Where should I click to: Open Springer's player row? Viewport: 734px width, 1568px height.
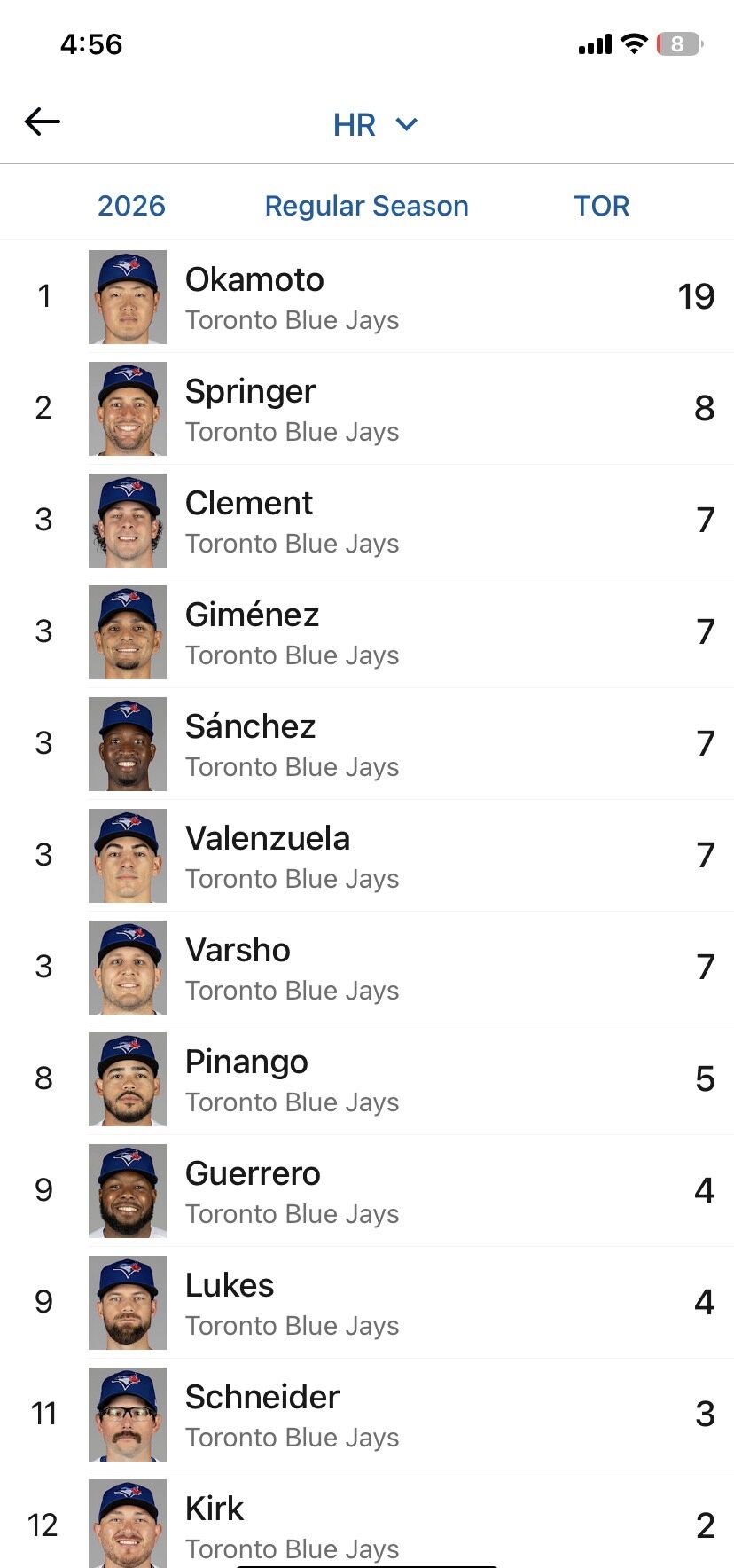(367, 409)
